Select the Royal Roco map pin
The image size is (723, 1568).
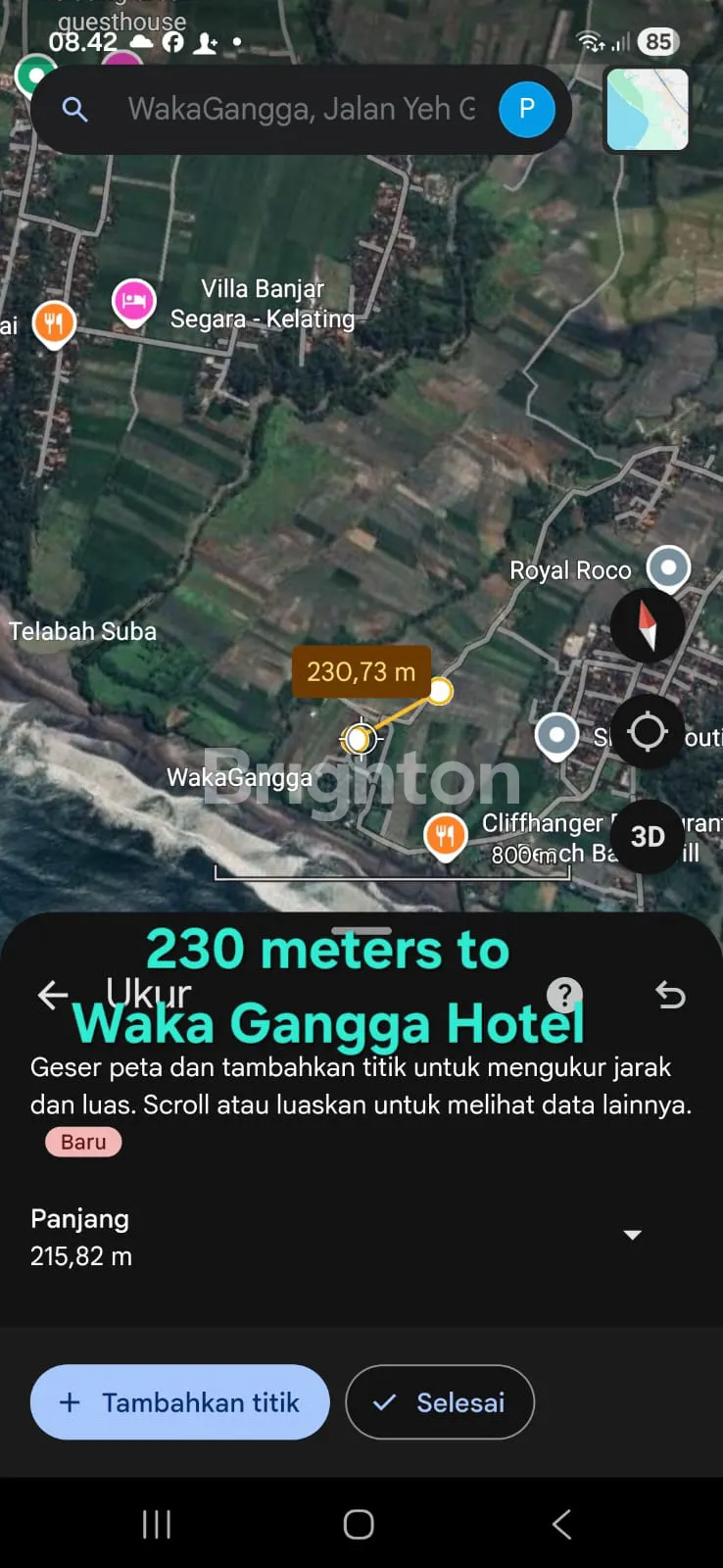coord(669,567)
